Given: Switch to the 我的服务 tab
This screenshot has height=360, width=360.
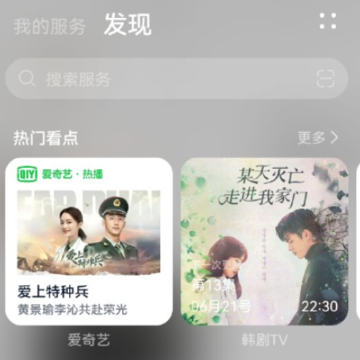Looking at the screenshot, I should (49, 27).
